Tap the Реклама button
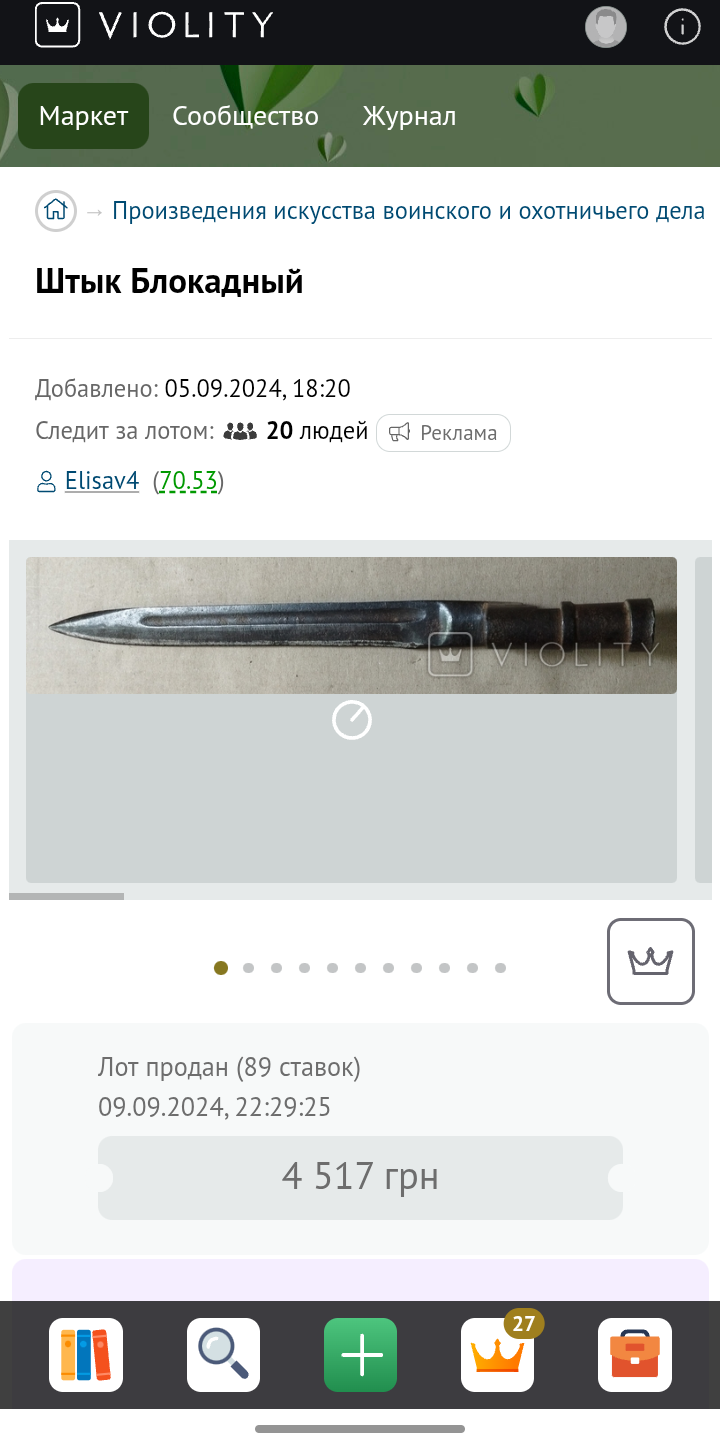Image resolution: width=720 pixels, height=1451 pixels. (443, 433)
